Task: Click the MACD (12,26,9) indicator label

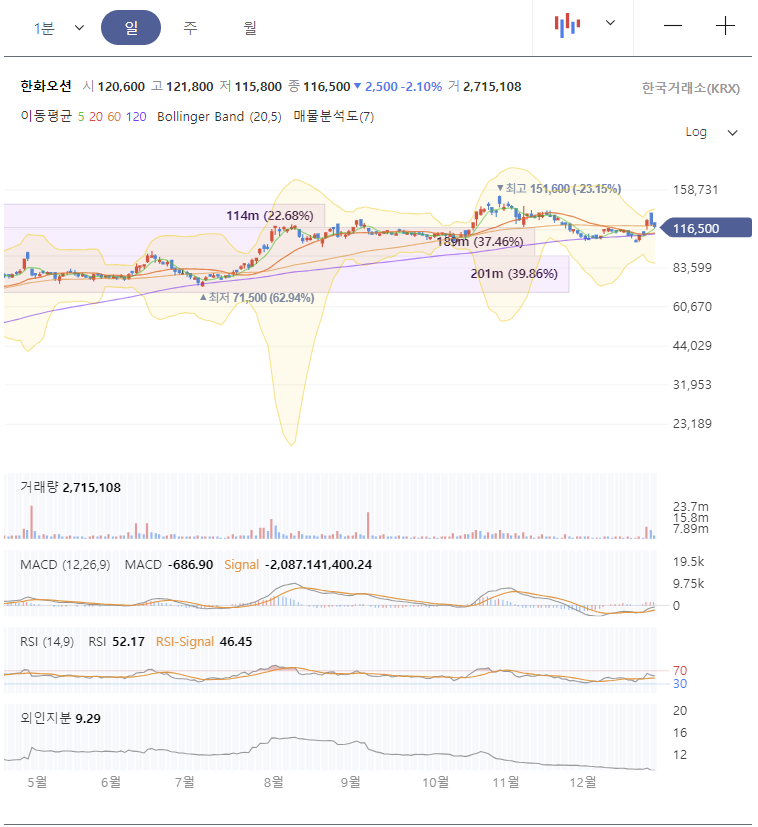Action: [x=64, y=564]
